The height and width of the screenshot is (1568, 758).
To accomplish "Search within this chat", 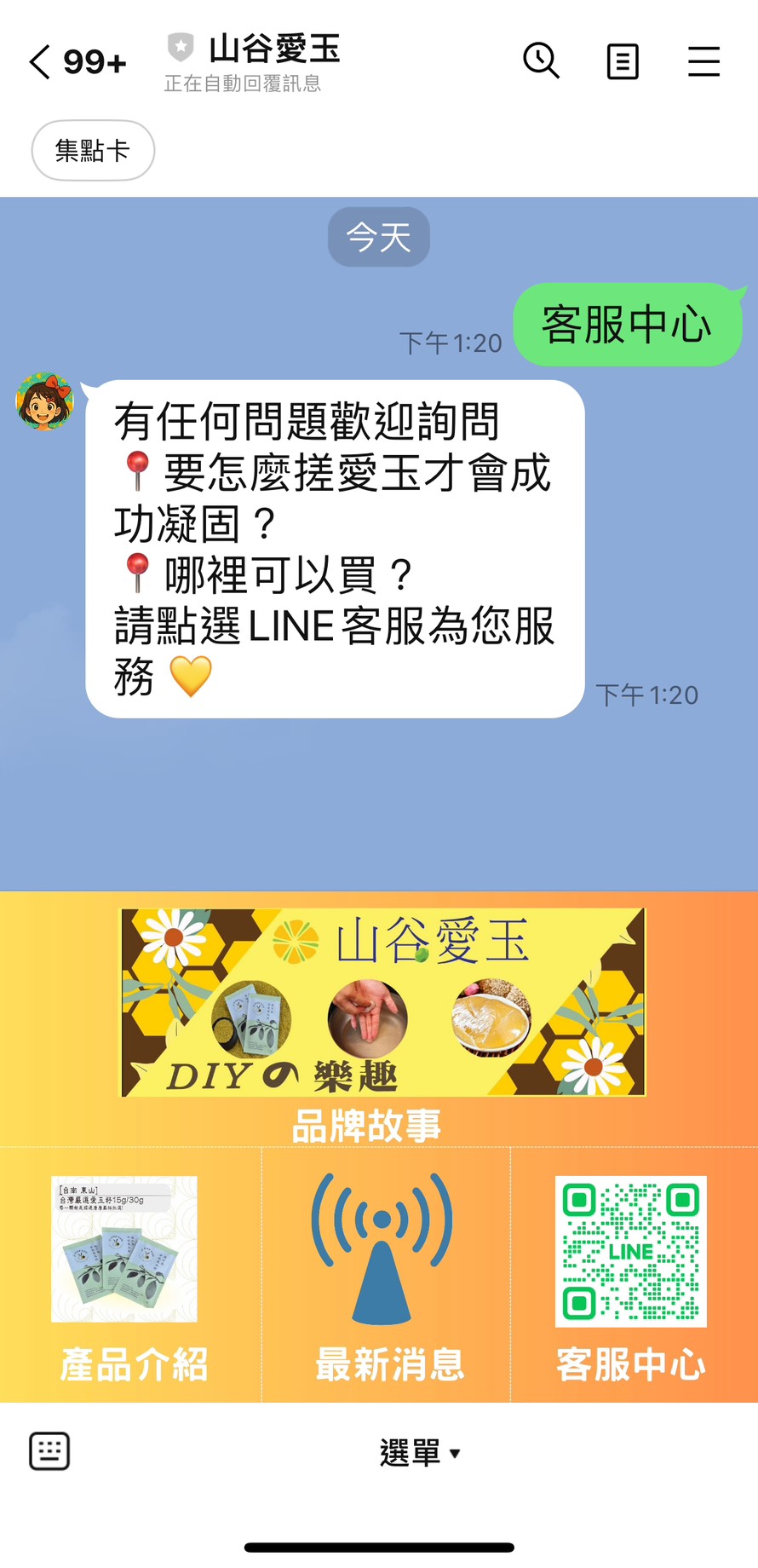I will [541, 61].
